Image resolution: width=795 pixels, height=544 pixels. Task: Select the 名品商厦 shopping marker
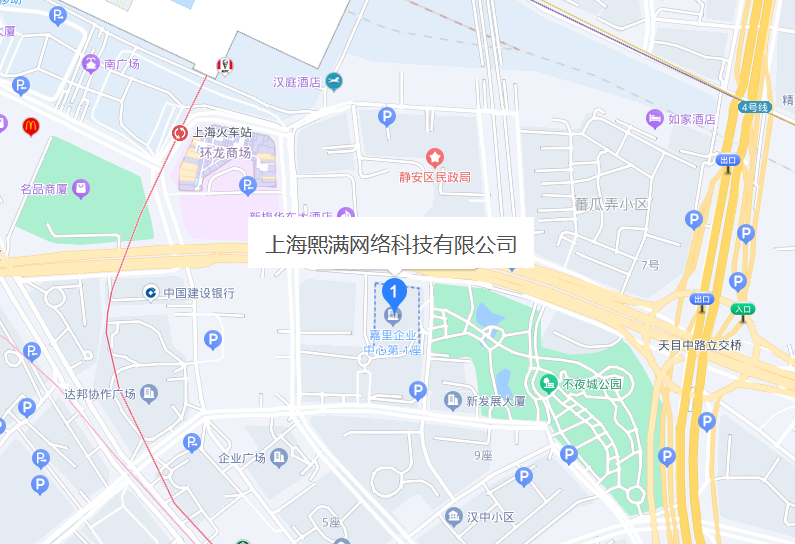coord(82,188)
